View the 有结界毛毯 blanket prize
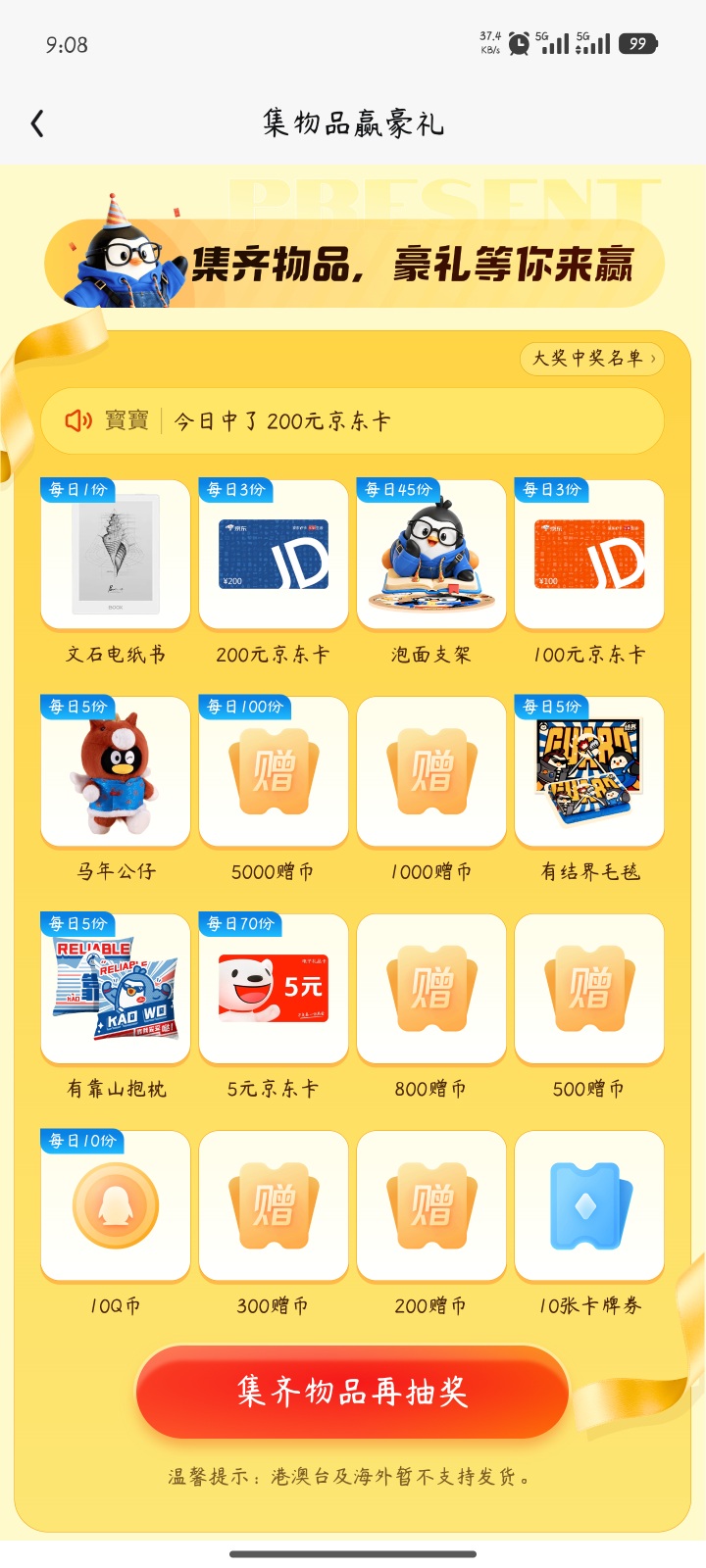 [589, 772]
